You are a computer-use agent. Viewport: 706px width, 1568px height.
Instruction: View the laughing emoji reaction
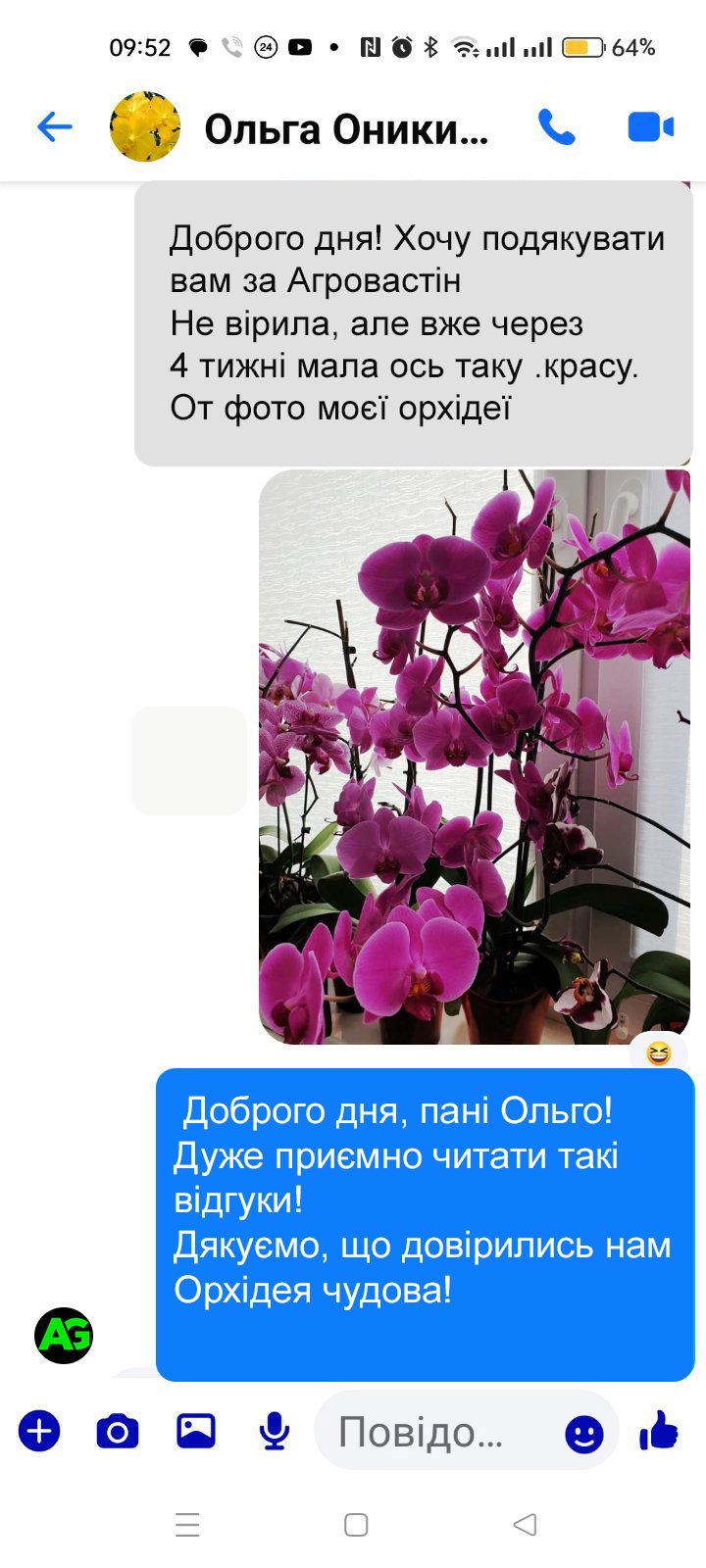(659, 1053)
